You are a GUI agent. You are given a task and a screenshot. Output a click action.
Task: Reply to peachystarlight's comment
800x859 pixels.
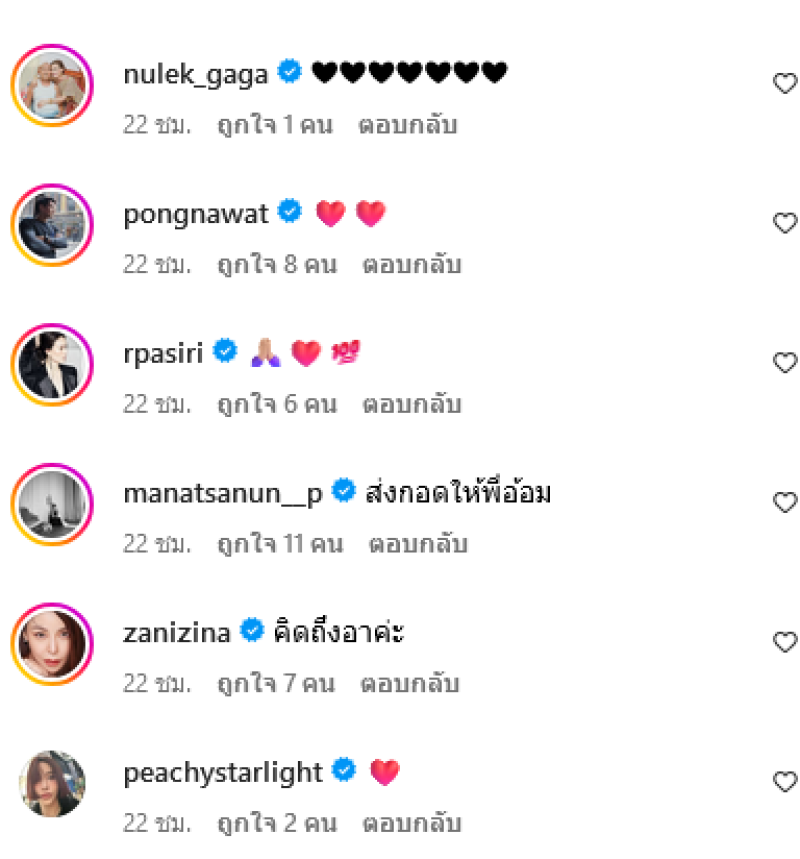(x=411, y=824)
